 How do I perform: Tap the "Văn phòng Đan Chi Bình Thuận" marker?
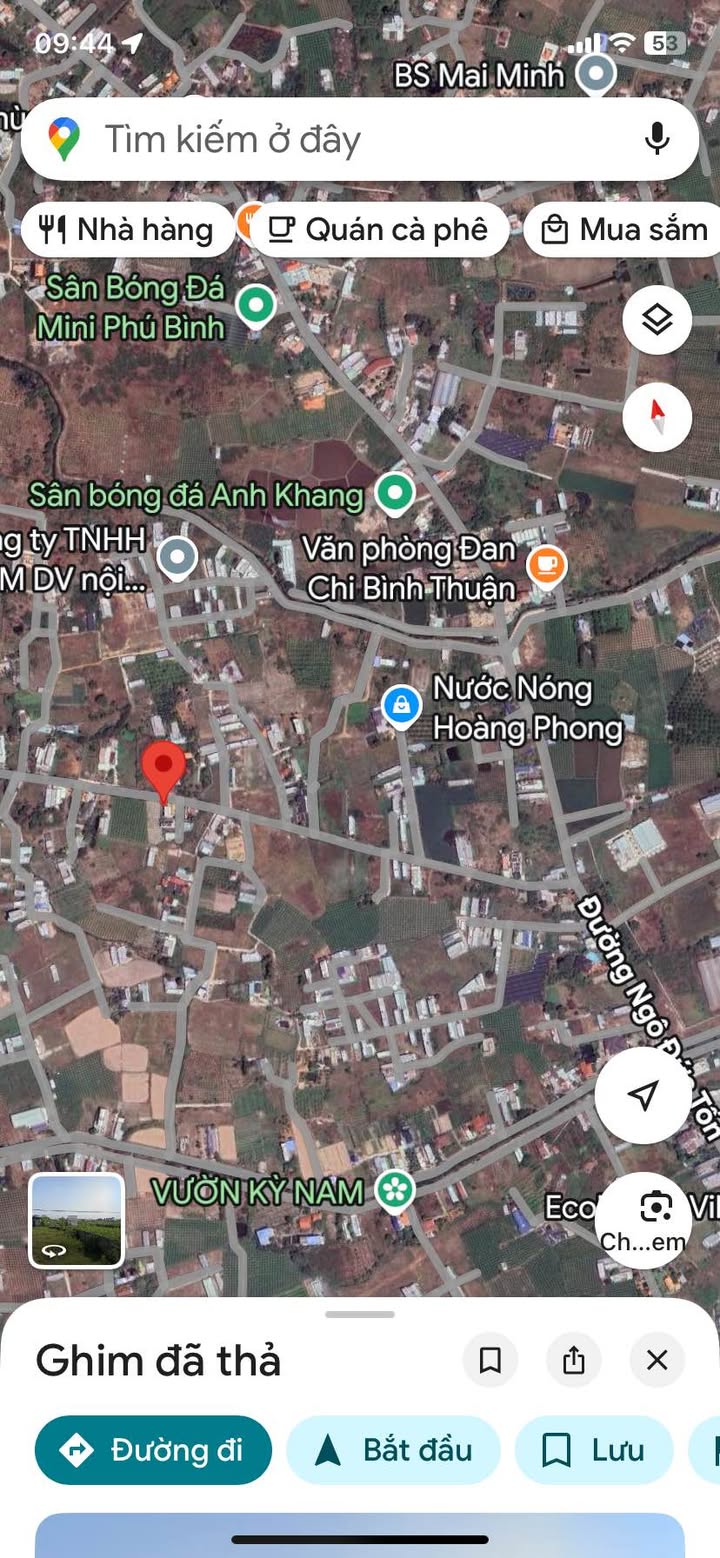[x=546, y=566]
